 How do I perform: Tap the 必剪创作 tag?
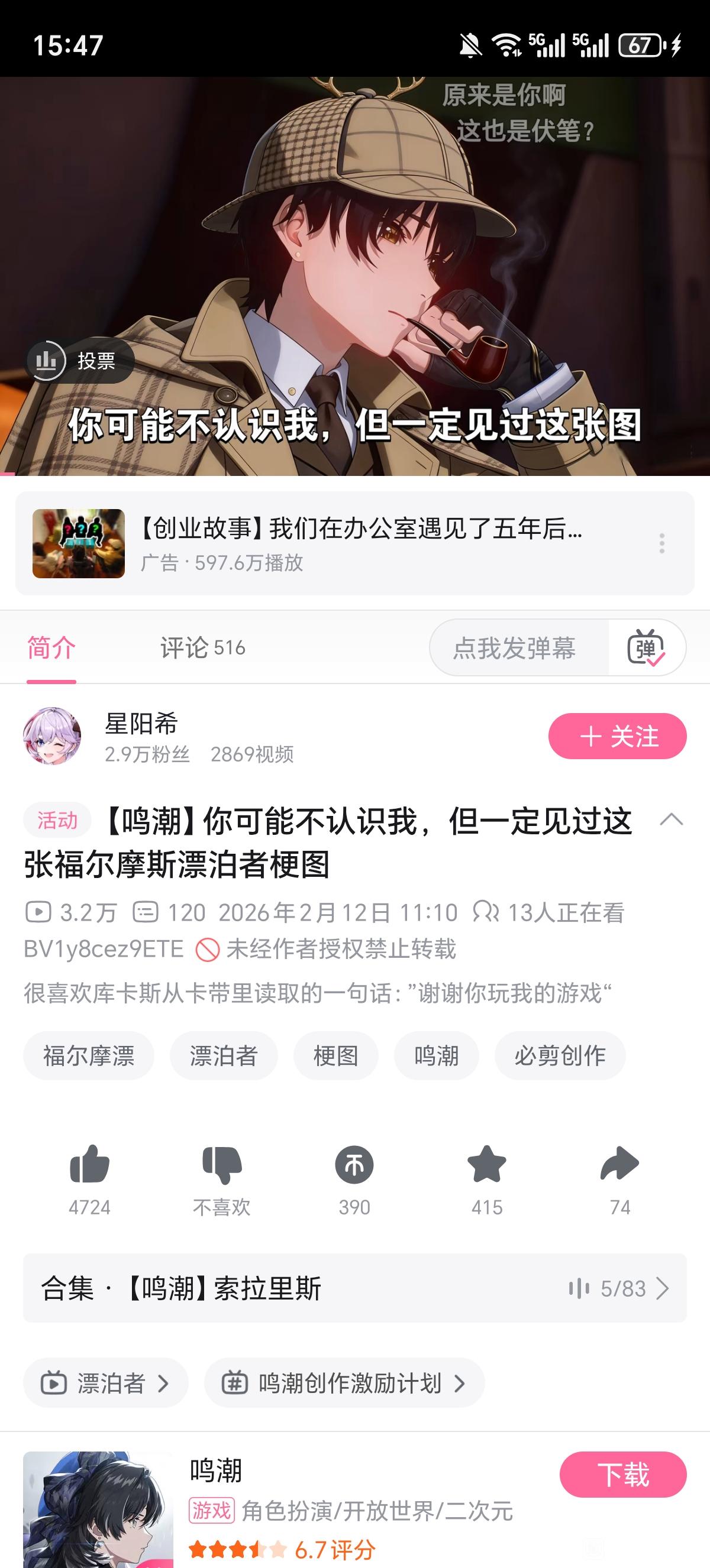[x=560, y=1055]
